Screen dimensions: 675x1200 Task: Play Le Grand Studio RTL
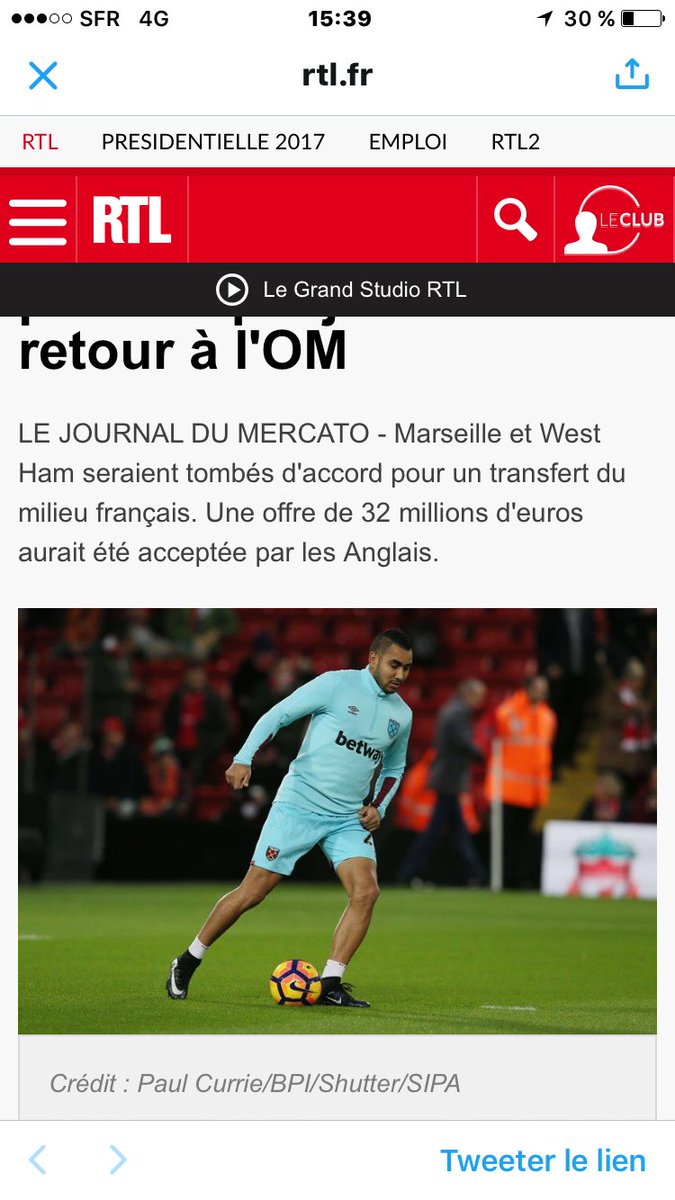pos(232,290)
